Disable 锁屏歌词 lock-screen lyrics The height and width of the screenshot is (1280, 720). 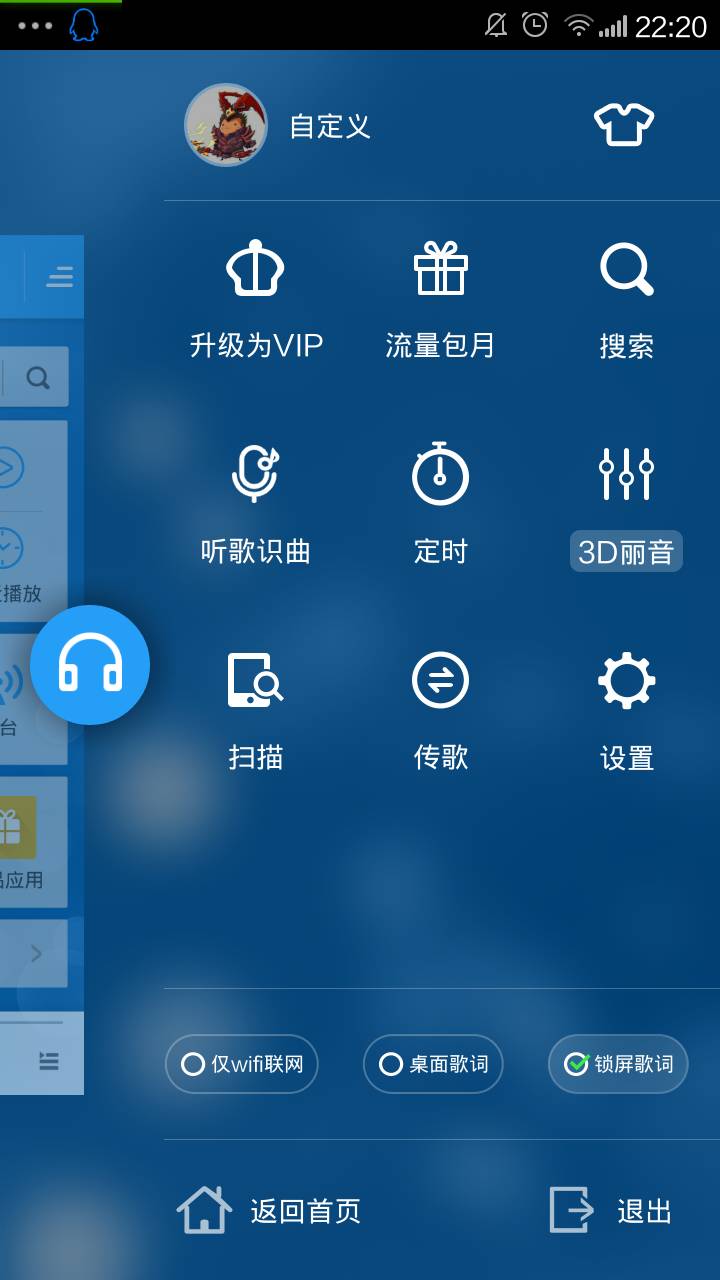tap(617, 1064)
